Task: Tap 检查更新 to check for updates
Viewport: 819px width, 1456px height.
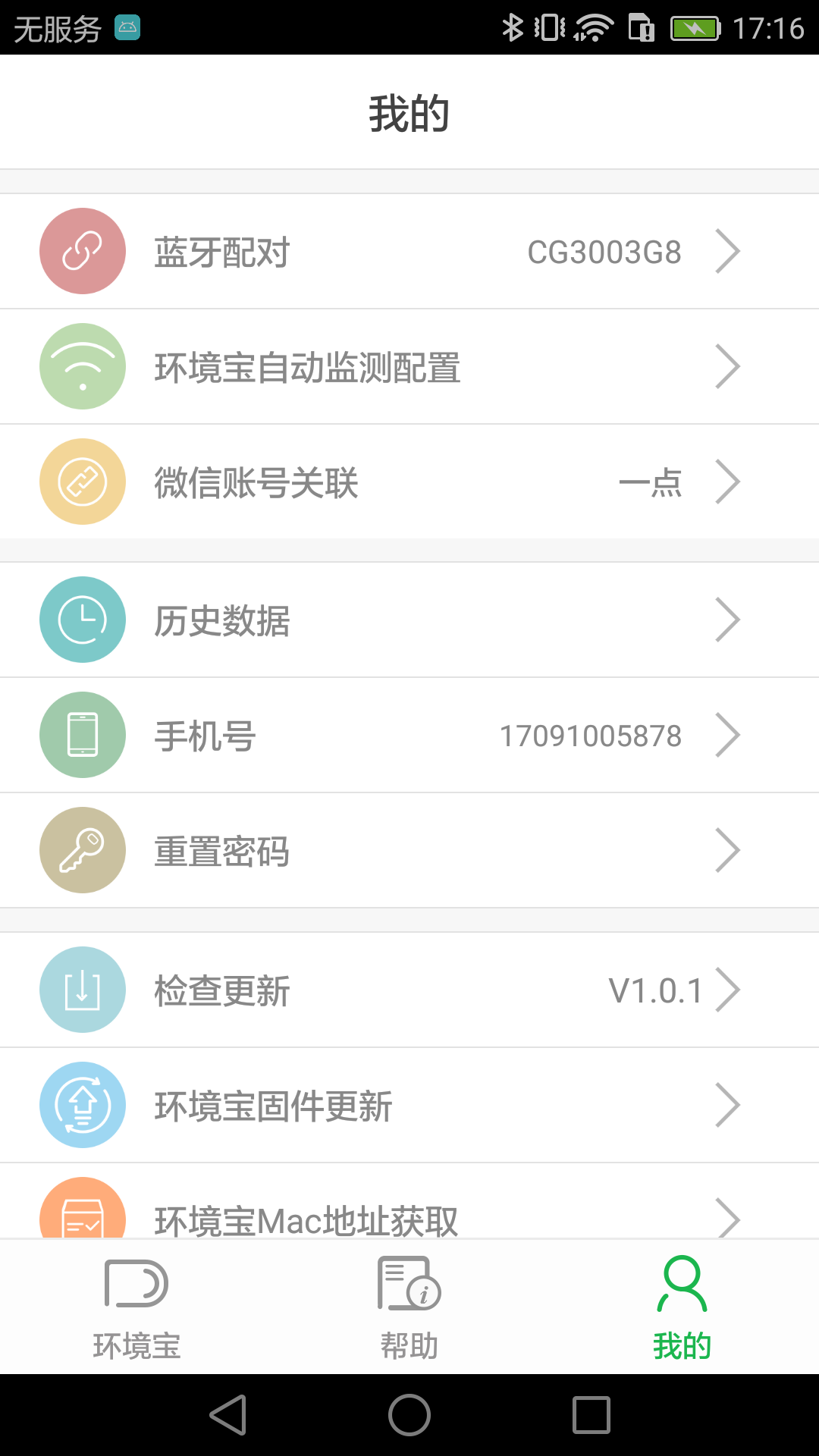Action: click(409, 990)
